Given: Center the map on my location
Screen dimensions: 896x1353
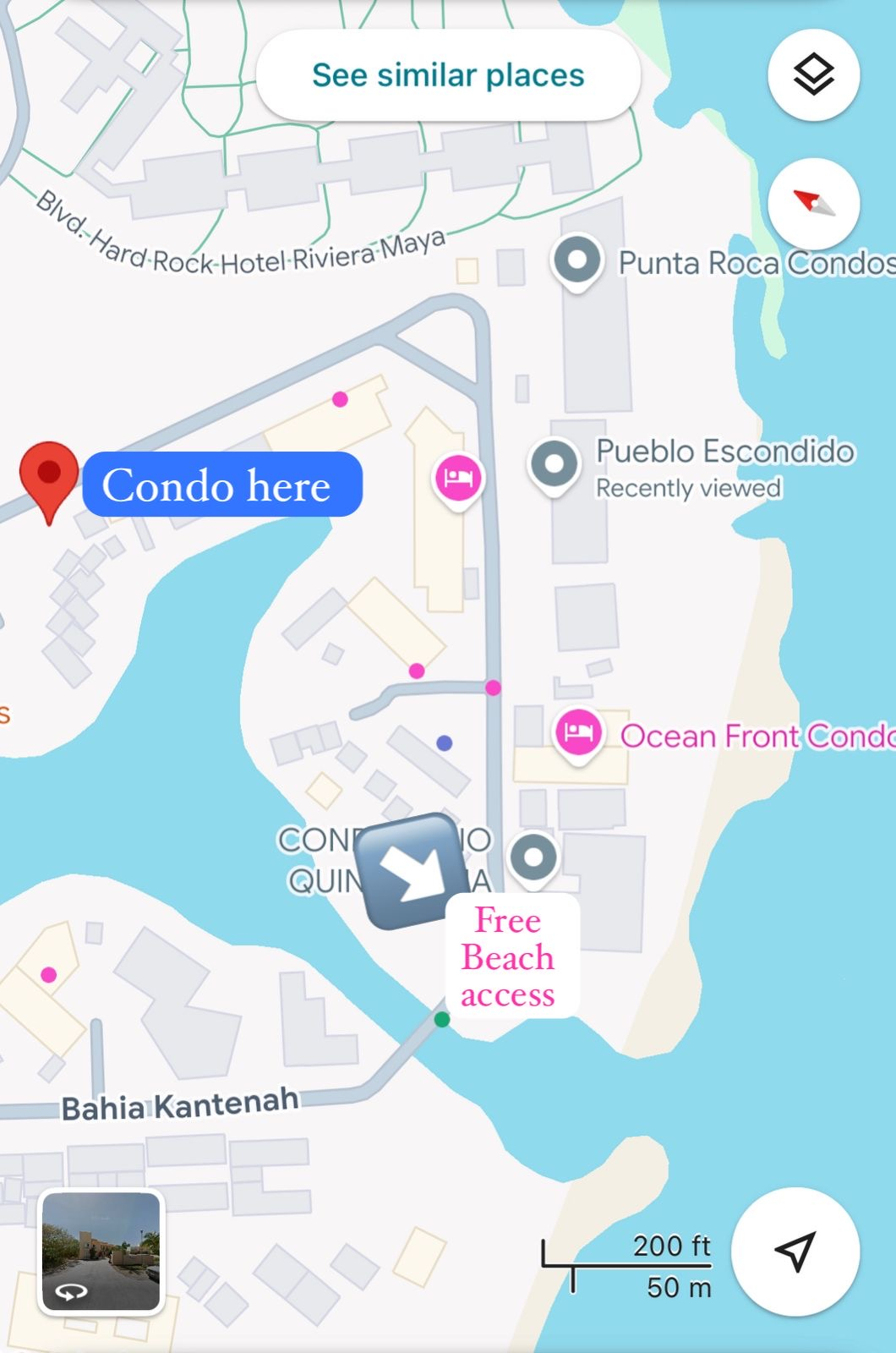Looking at the screenshot, I should [795, 1251].
